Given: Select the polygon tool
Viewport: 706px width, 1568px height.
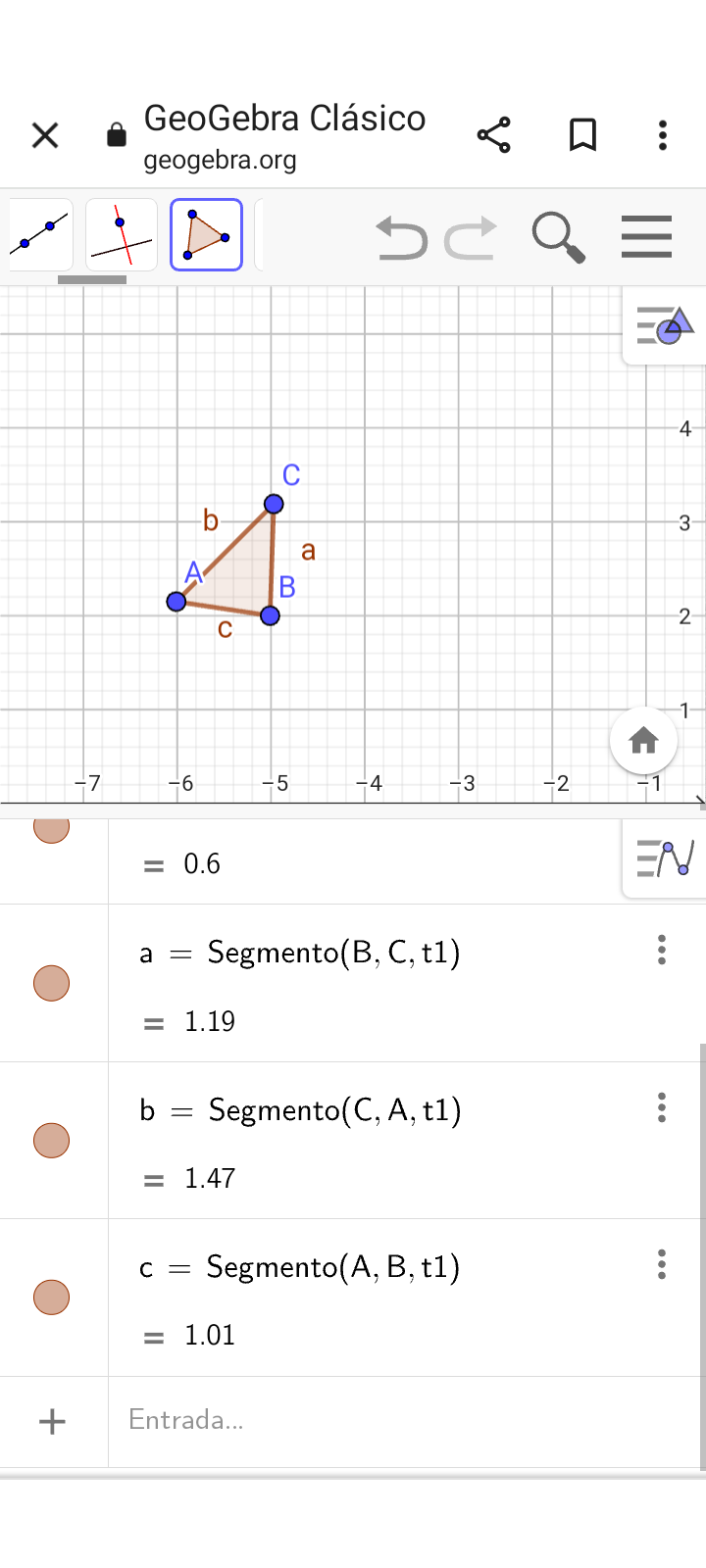Looking at the screenshot, I should pyautogui.click(x=206, y=235).
